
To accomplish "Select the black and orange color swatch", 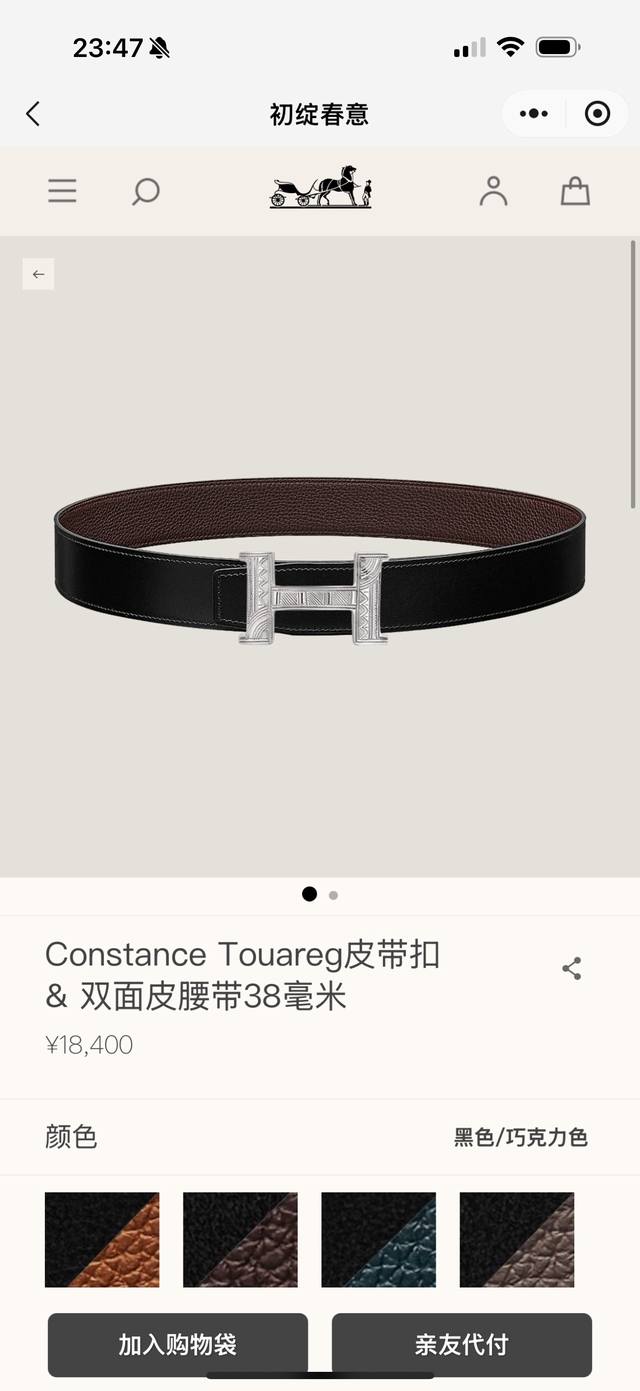I will 102,1240.
